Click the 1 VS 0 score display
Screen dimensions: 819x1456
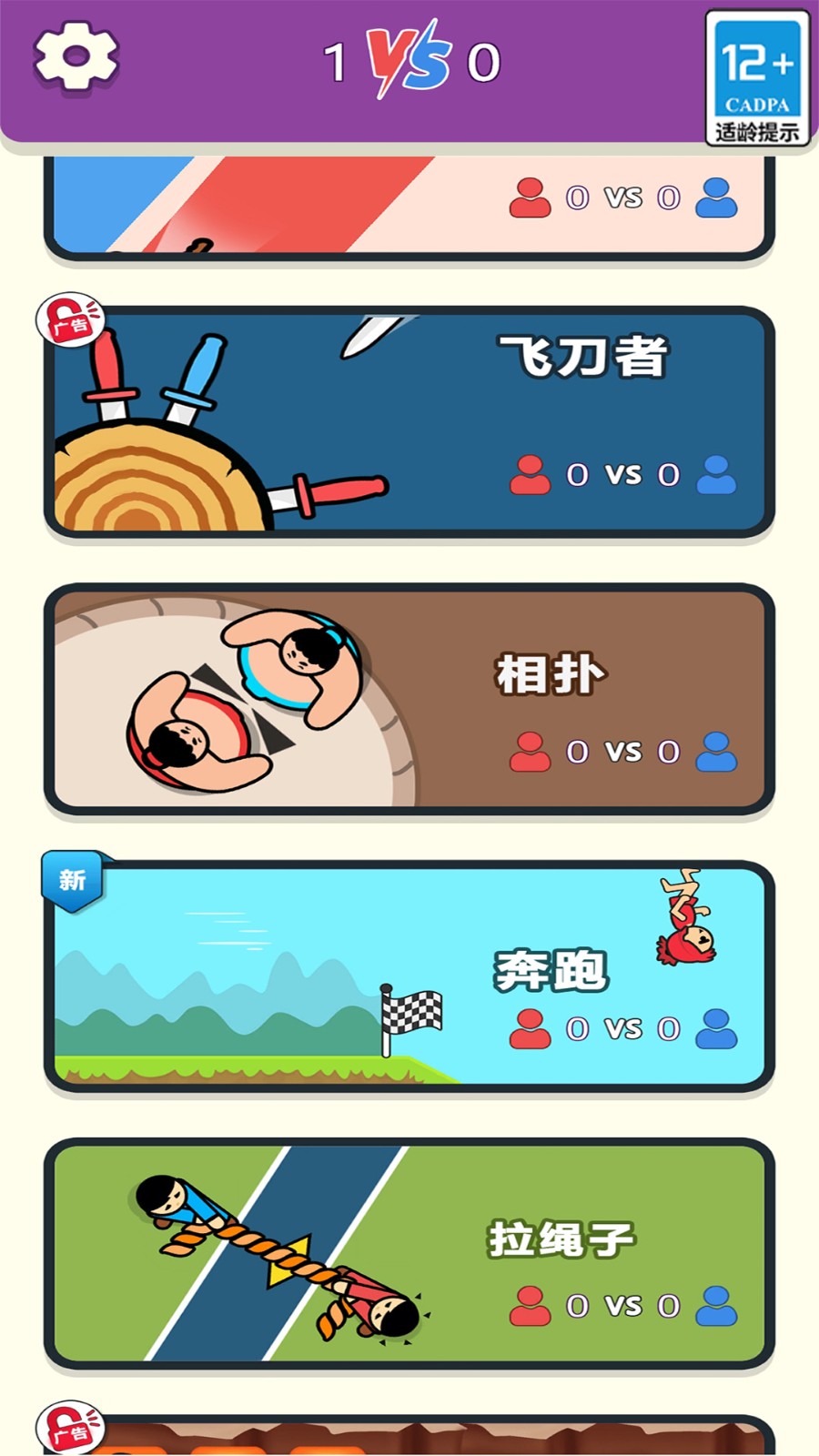point(408,59)
